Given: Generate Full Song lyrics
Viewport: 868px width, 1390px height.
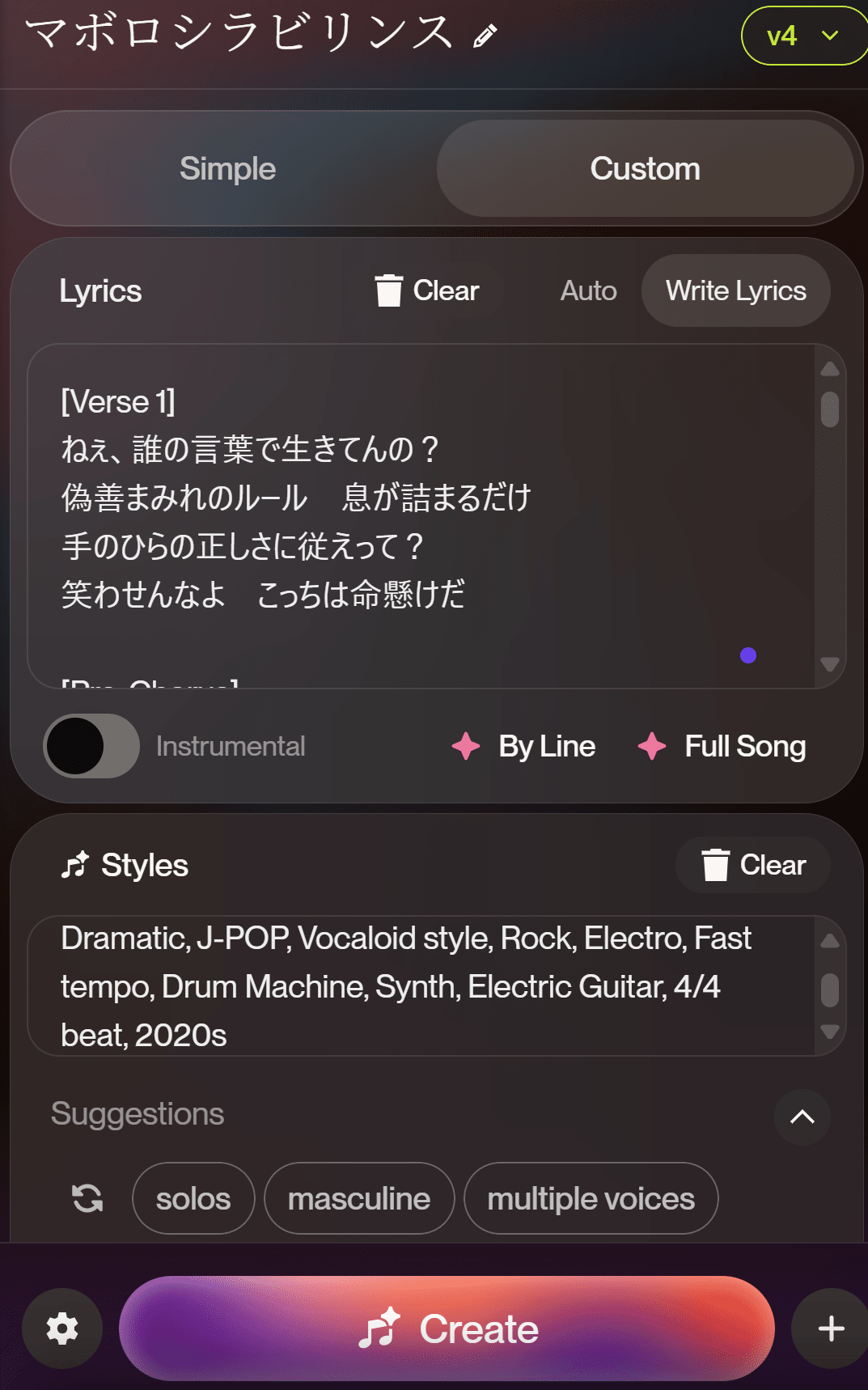Looking at the screenshot, I should (x=722, y=746).
